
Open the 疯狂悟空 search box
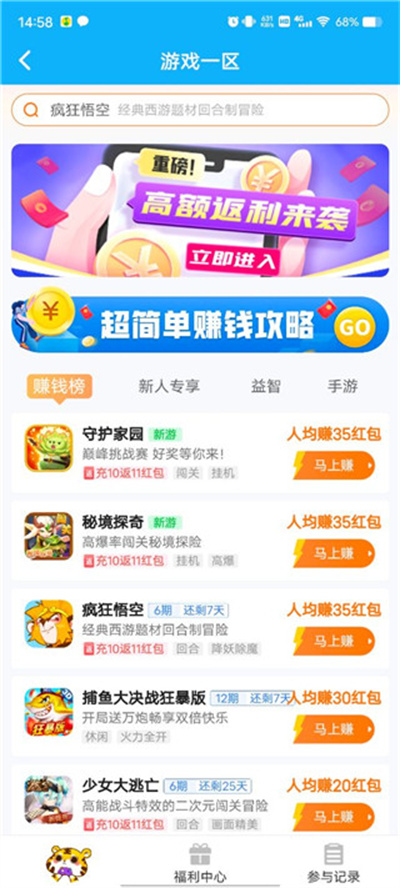(x=200, y=110)
